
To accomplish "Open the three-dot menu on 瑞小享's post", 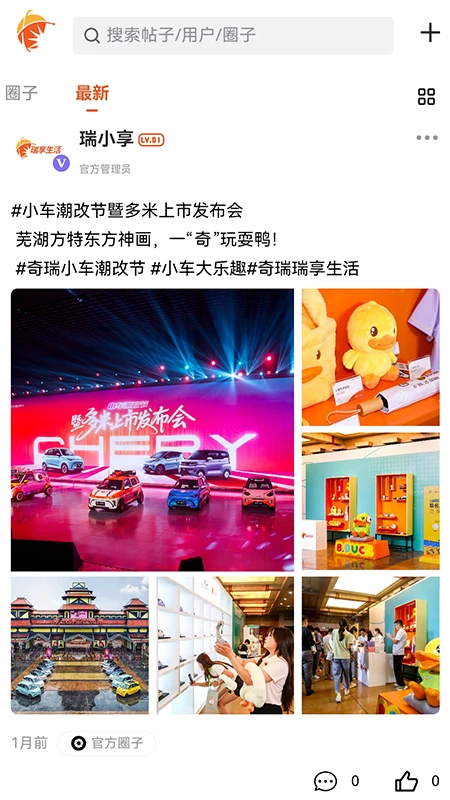I will [x=427, y=138].
